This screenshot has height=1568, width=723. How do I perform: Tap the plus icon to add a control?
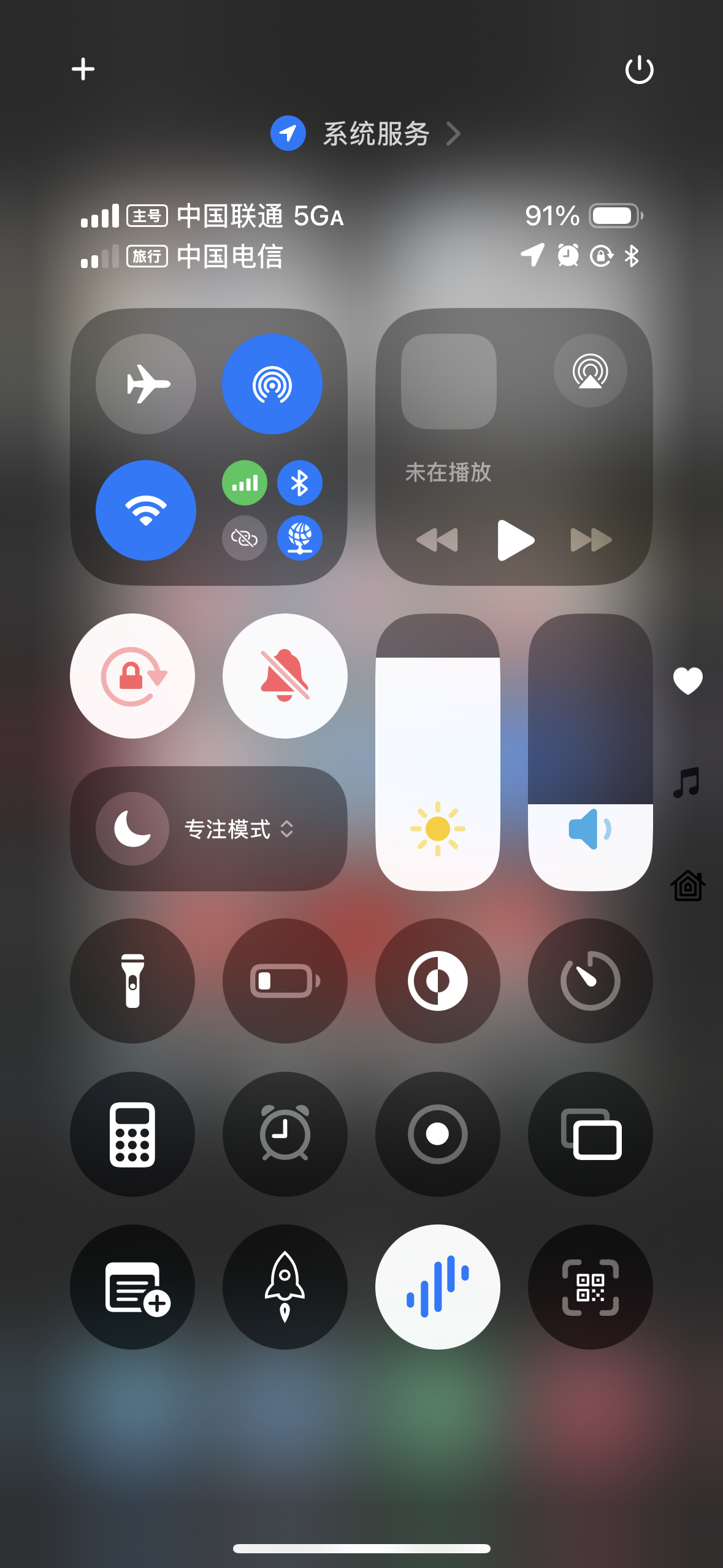point(83,69)
